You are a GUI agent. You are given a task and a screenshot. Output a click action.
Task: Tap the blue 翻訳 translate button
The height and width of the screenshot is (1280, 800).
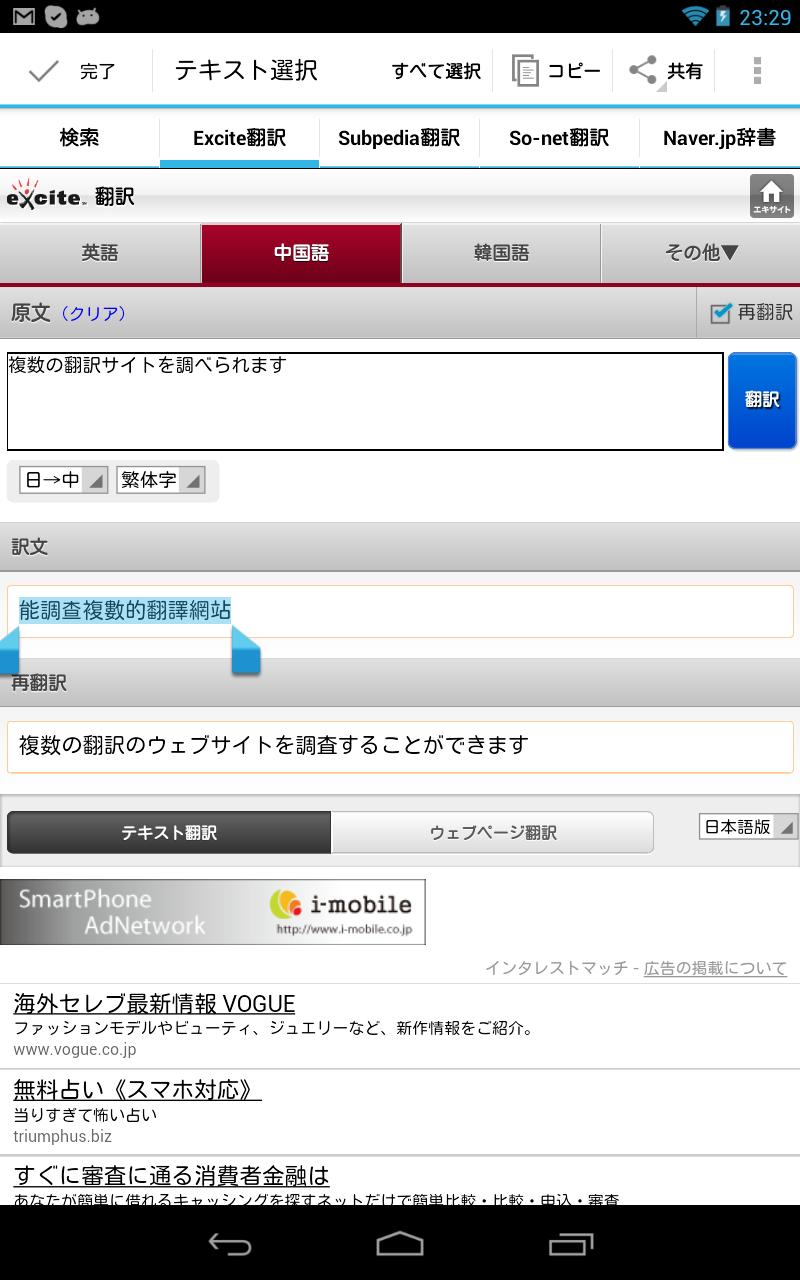(762, 400)
